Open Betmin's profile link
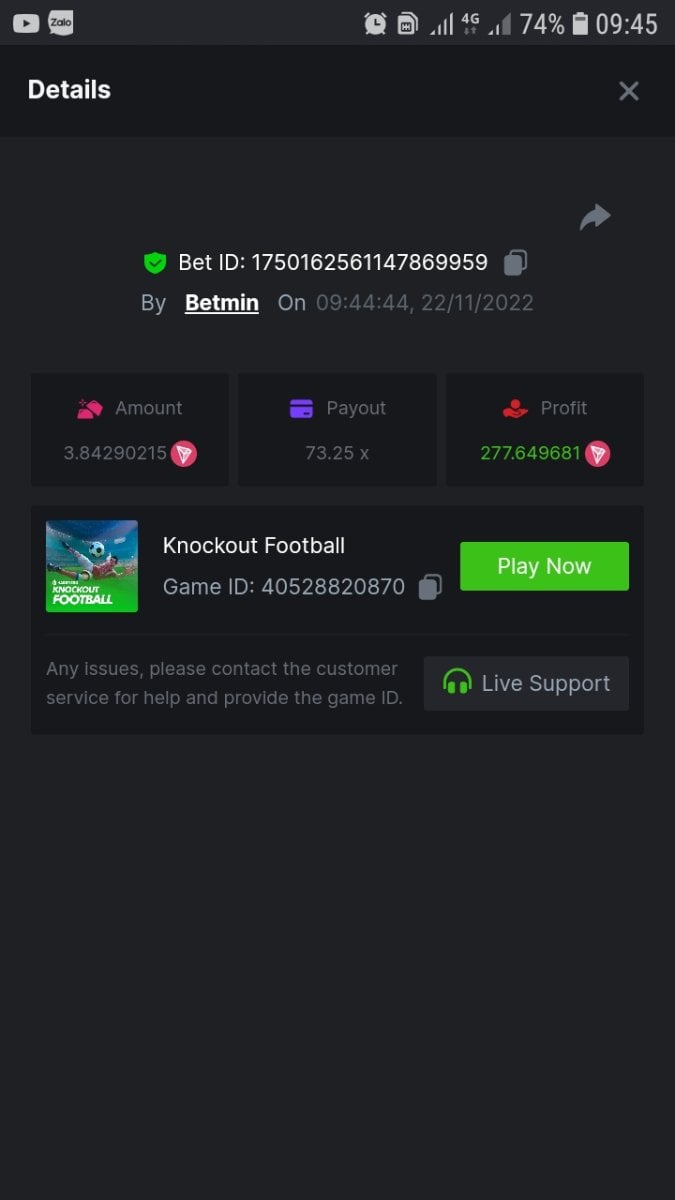675x1200 pixels. [x=222, y=303]
